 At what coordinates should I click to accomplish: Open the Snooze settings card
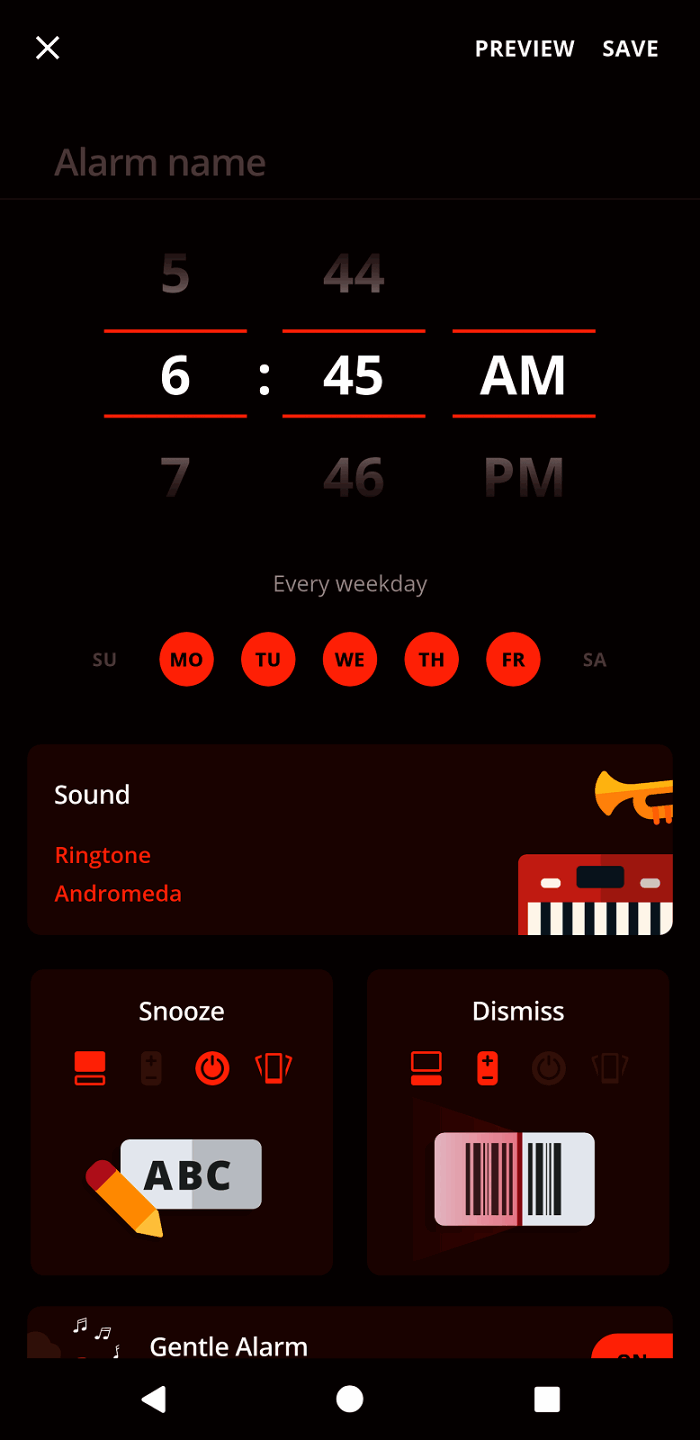(182, 1121)
